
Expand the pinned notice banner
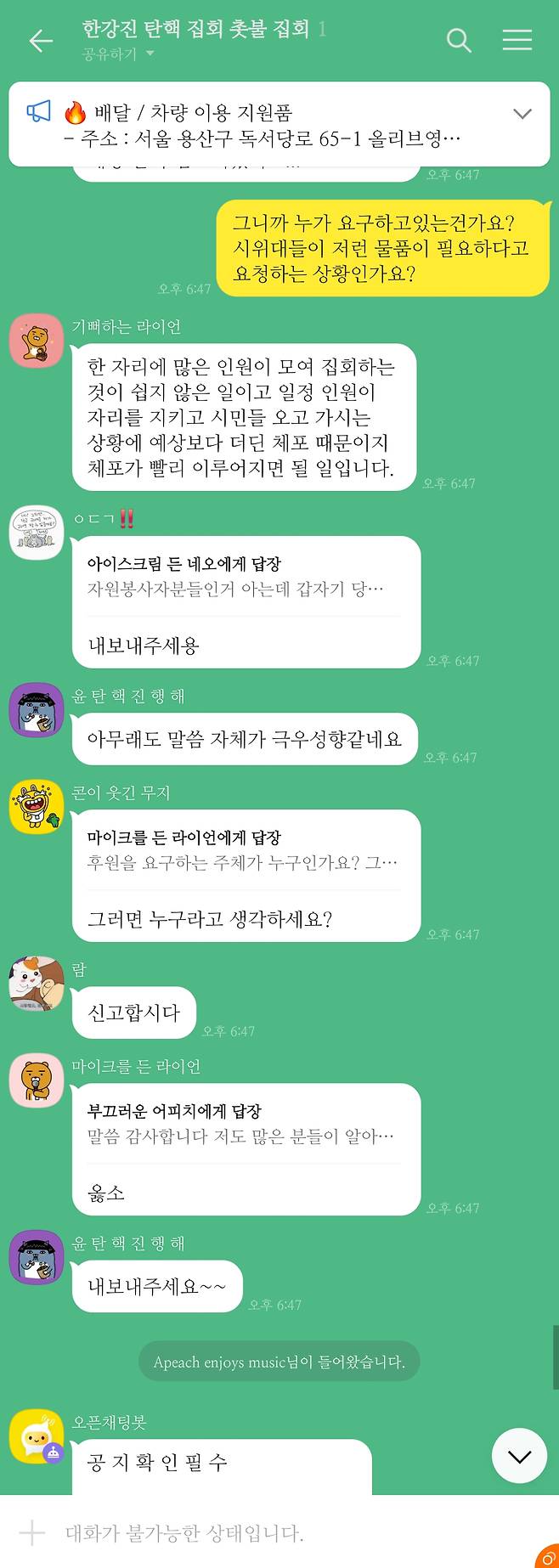coord(522,114)
